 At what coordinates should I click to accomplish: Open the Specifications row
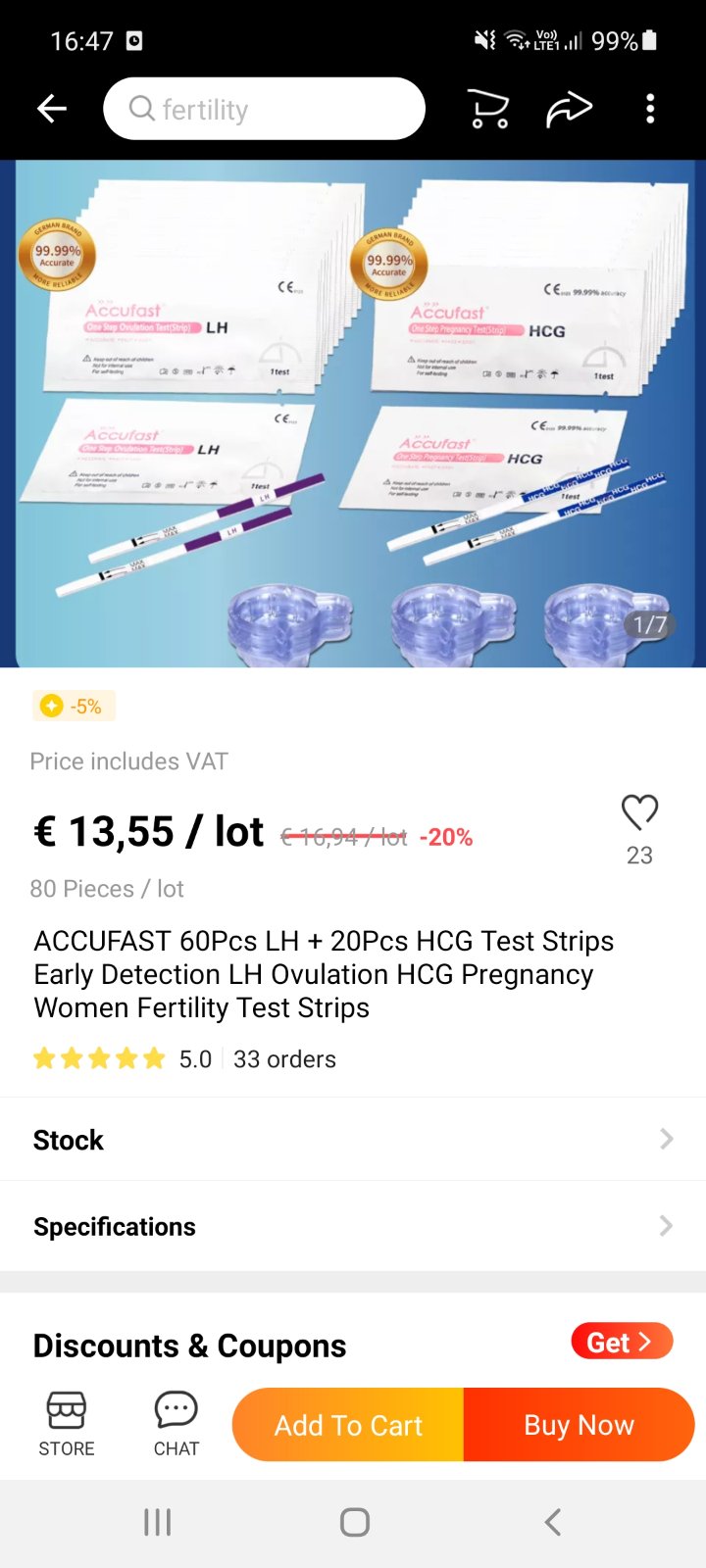click(353, 1226)
